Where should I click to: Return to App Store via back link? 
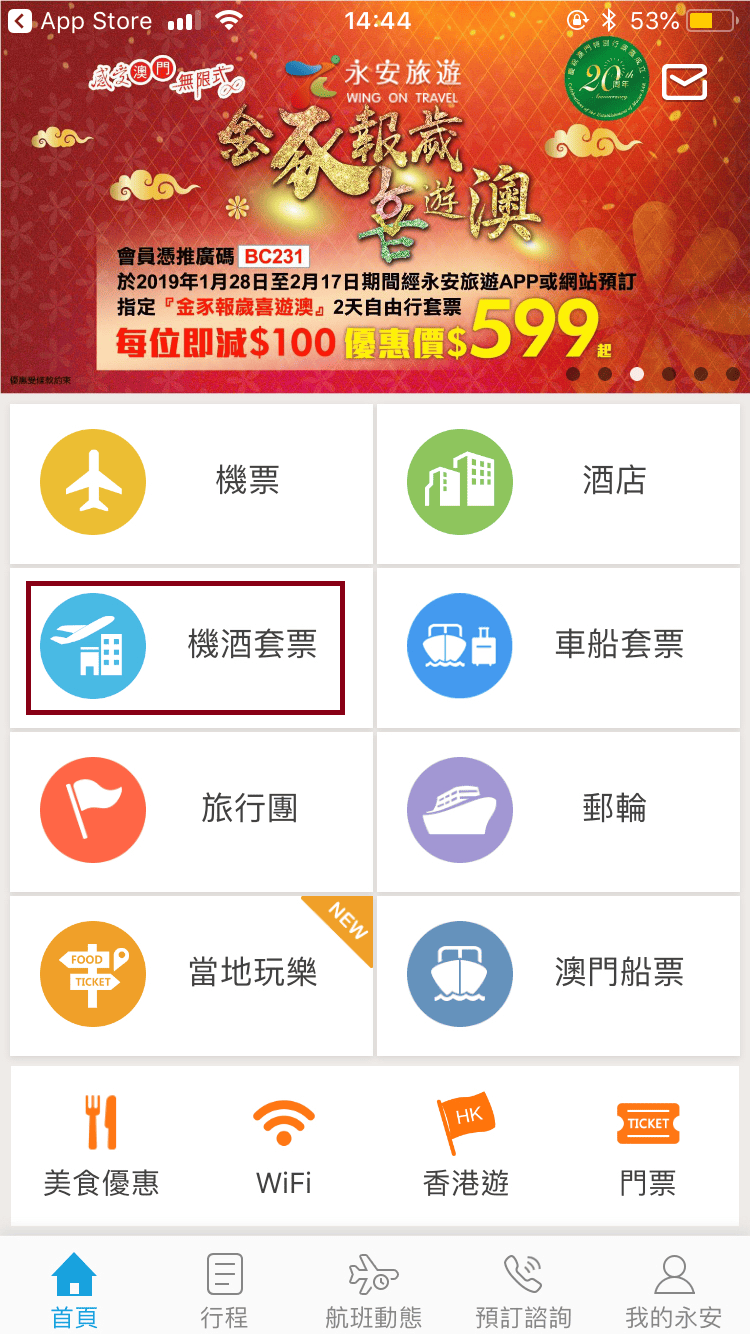(x=80, y=21)
